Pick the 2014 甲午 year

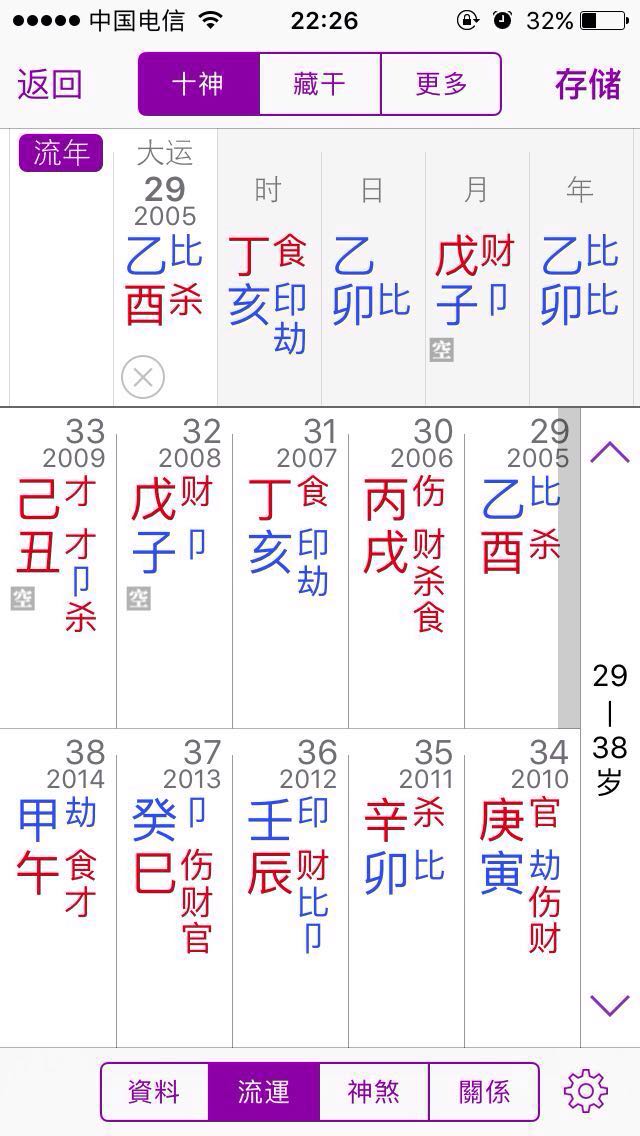click(58, 888)
